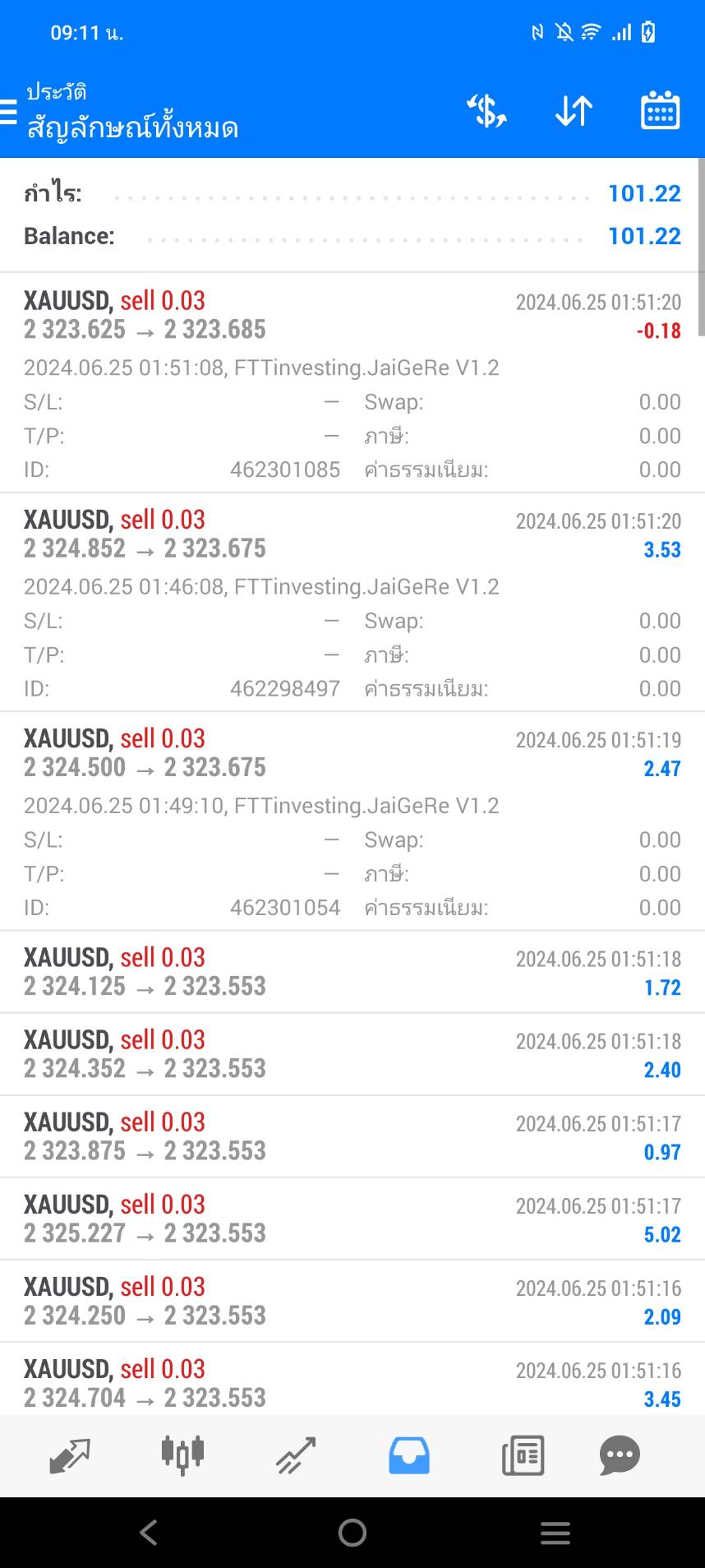The height and width of the screenshot is (1568, 705).
Task: Switch to the candlestick Chart tab
Action: tap(182, 1455)
